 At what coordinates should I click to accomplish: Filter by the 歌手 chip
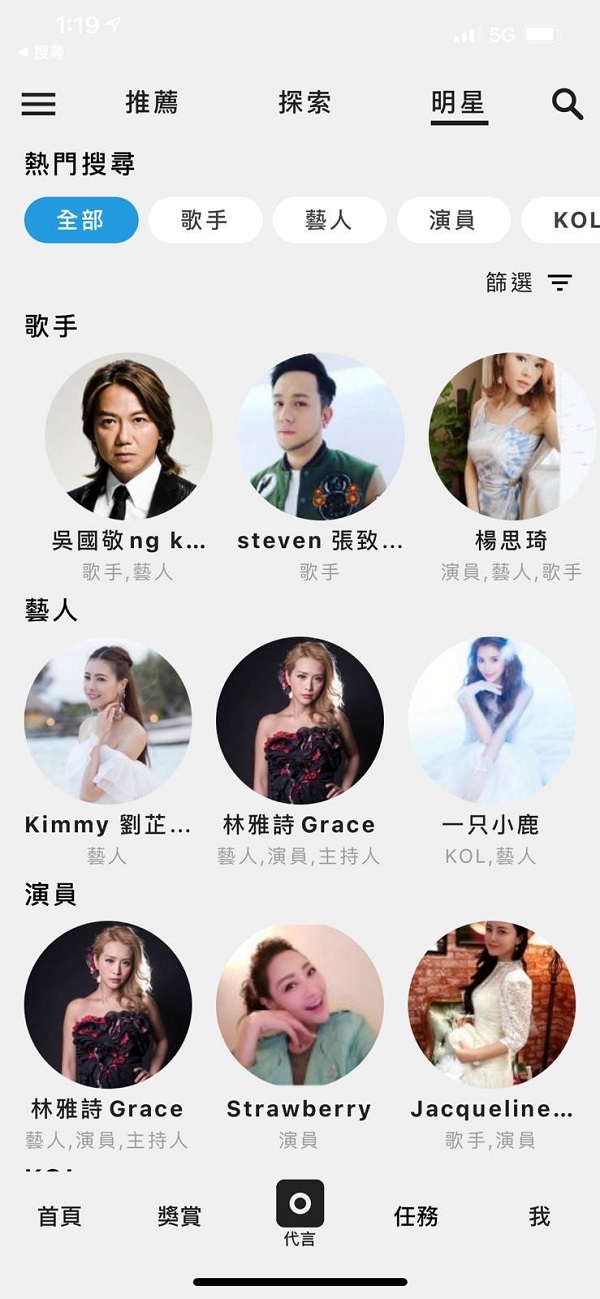205,220
